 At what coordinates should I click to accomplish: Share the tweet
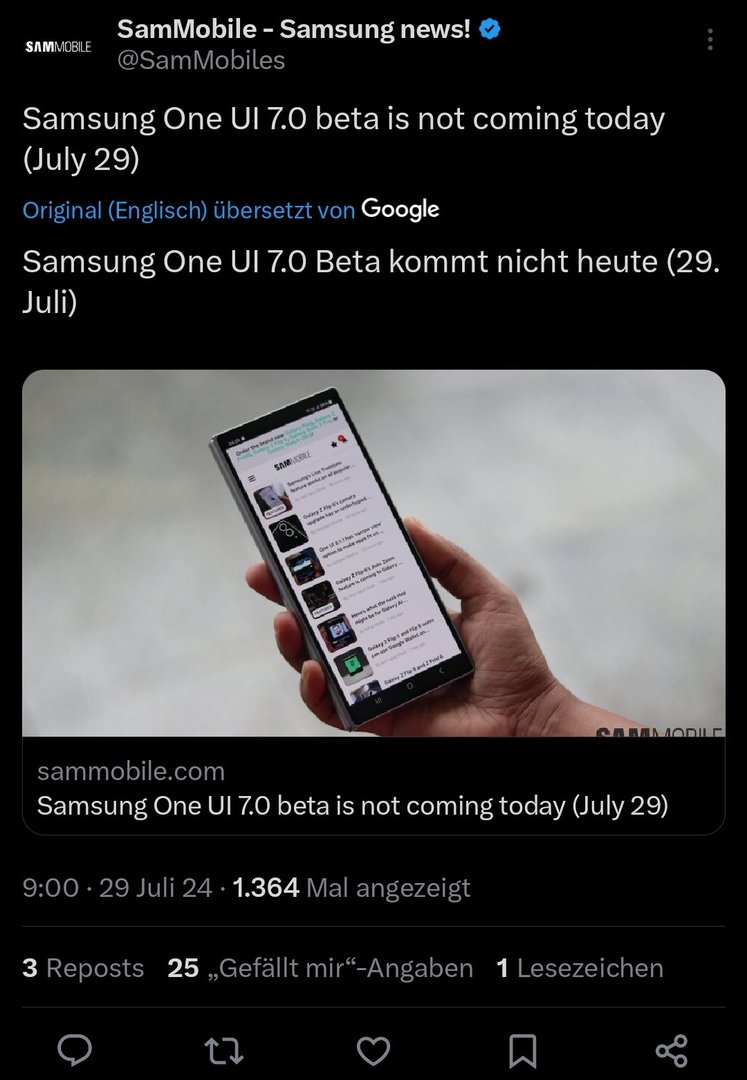click(671, 1049)
